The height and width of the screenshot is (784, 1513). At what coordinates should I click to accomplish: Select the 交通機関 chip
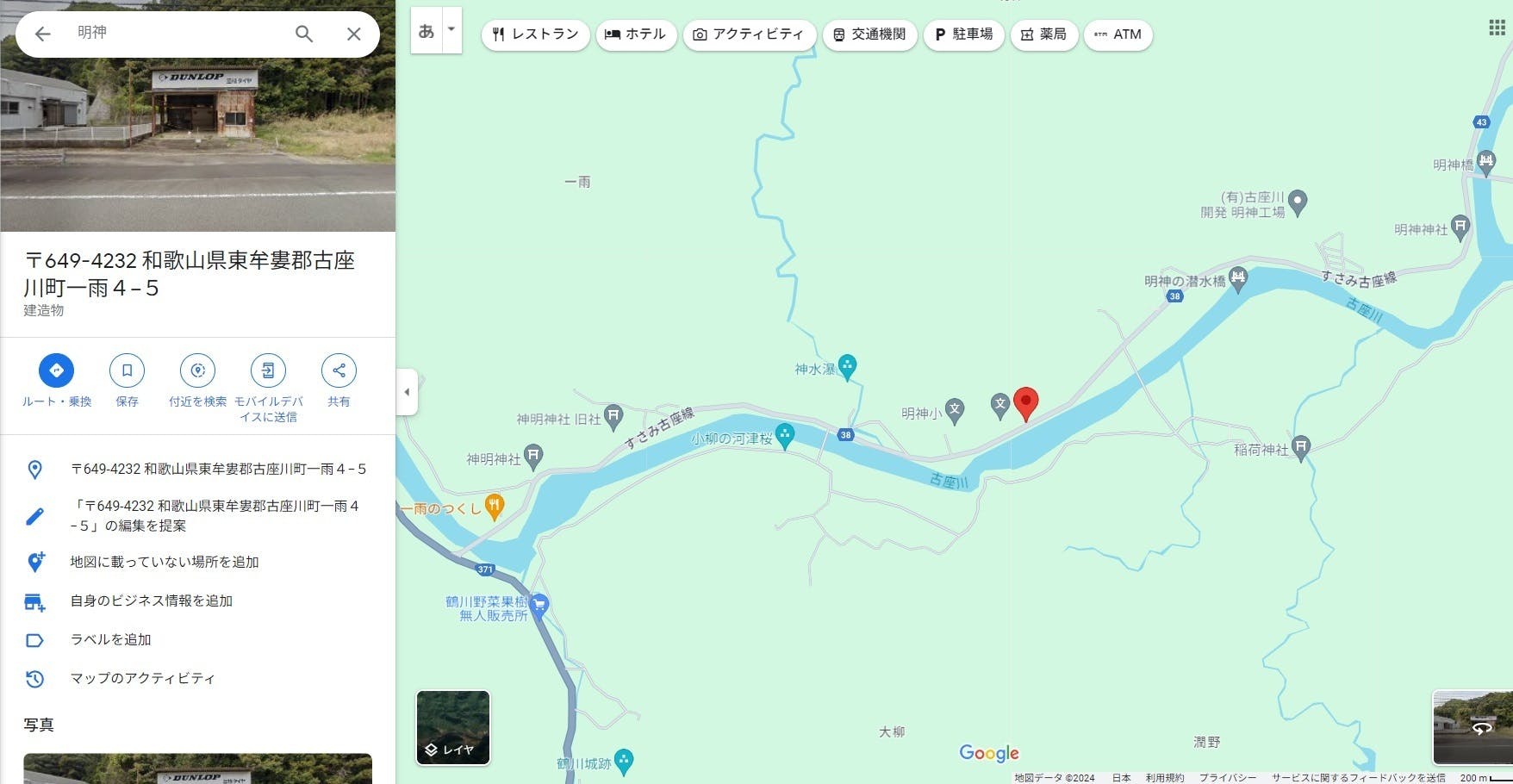(x=869, y=34)
